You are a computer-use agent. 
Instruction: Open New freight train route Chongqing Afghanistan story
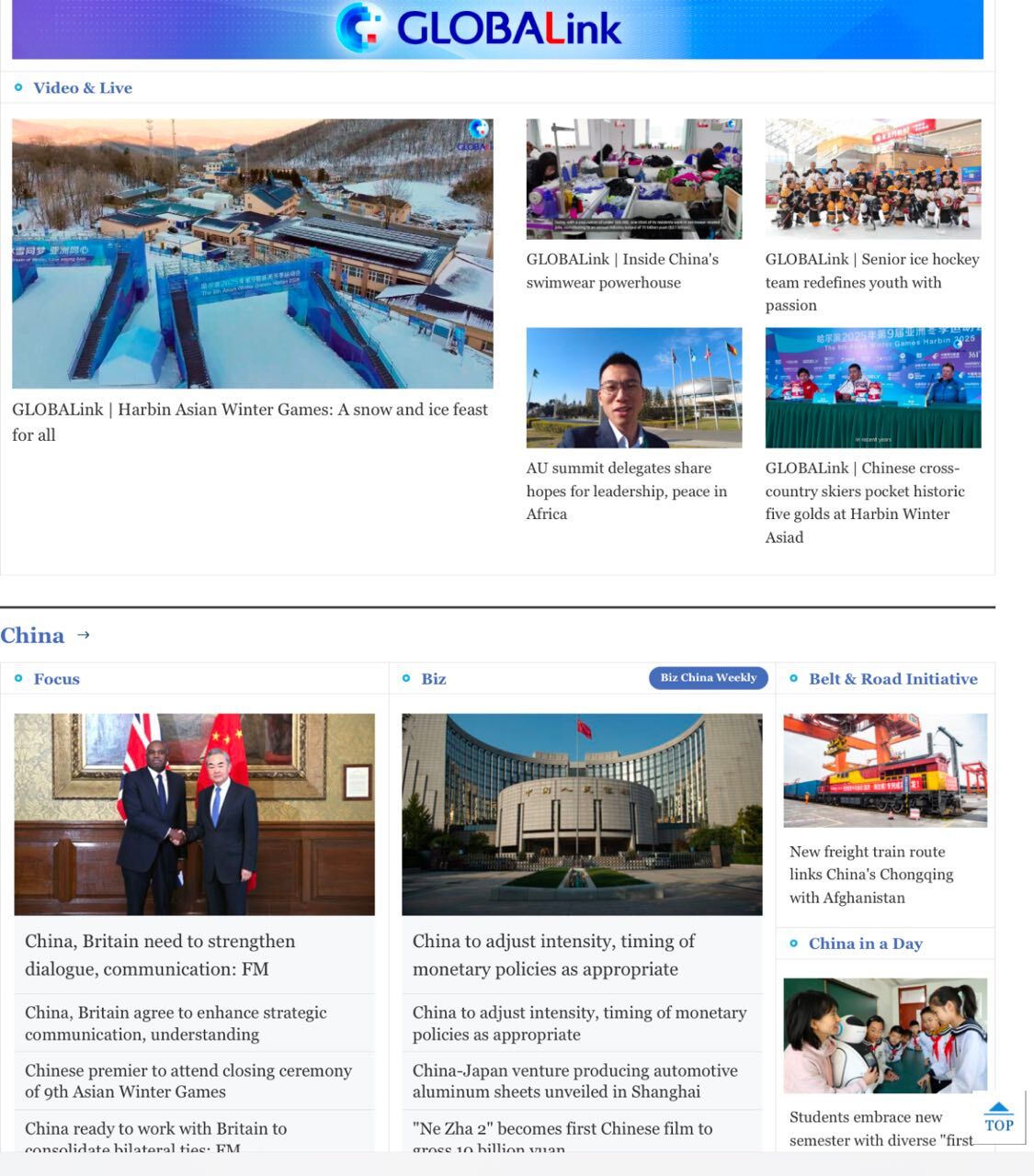pyautogui.click(x=870, y=874)
